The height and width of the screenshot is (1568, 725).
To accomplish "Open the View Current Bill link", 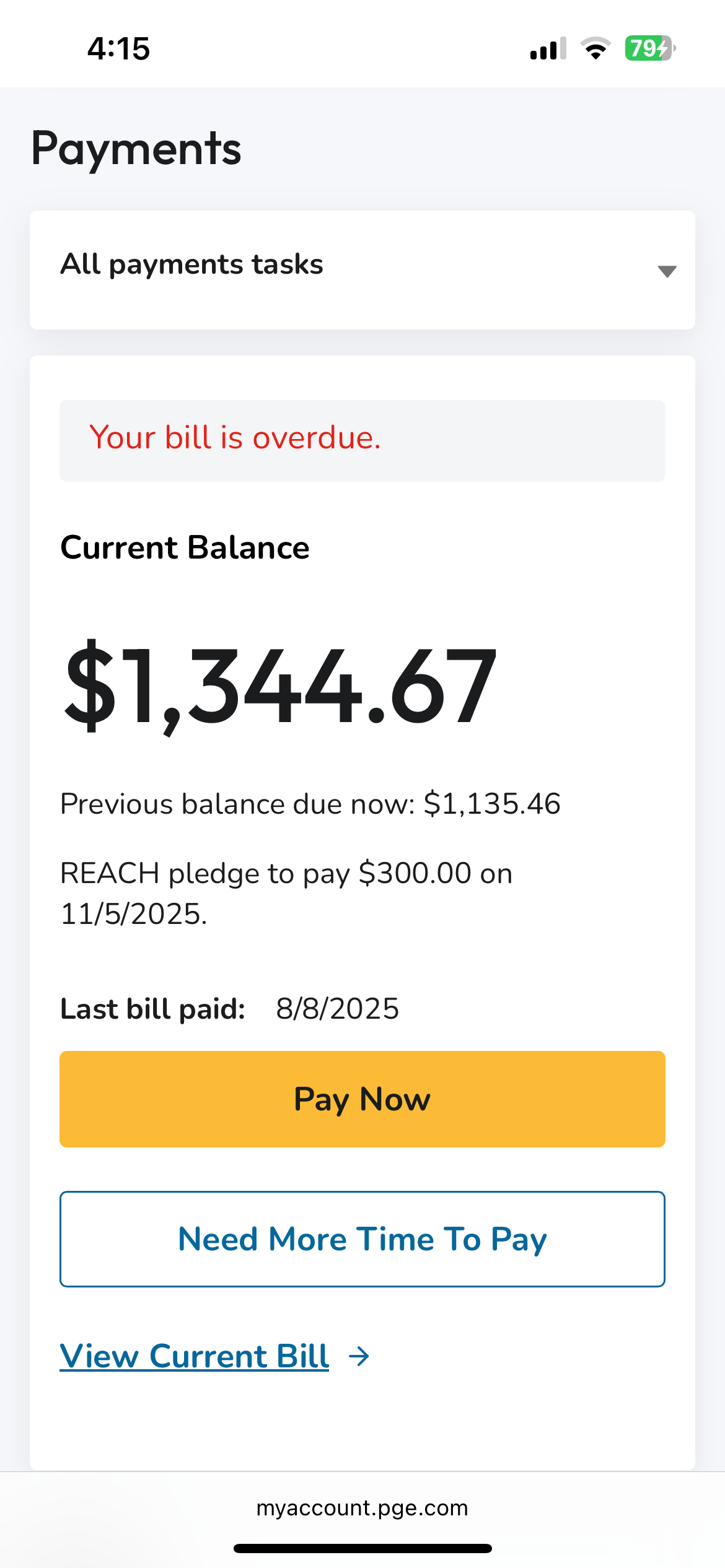I will coord(195,1356).
